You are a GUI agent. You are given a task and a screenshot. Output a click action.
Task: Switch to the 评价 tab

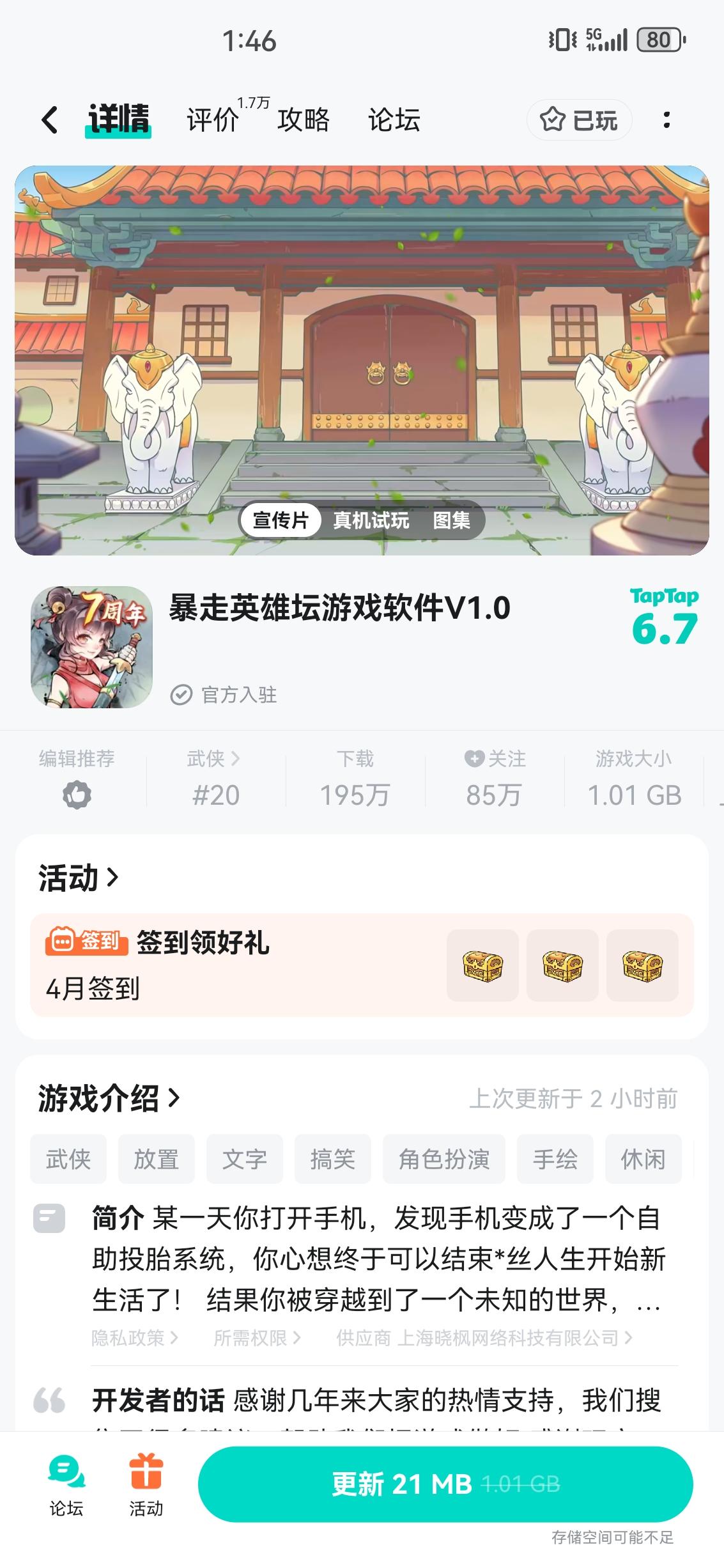(x=210, y=120)
